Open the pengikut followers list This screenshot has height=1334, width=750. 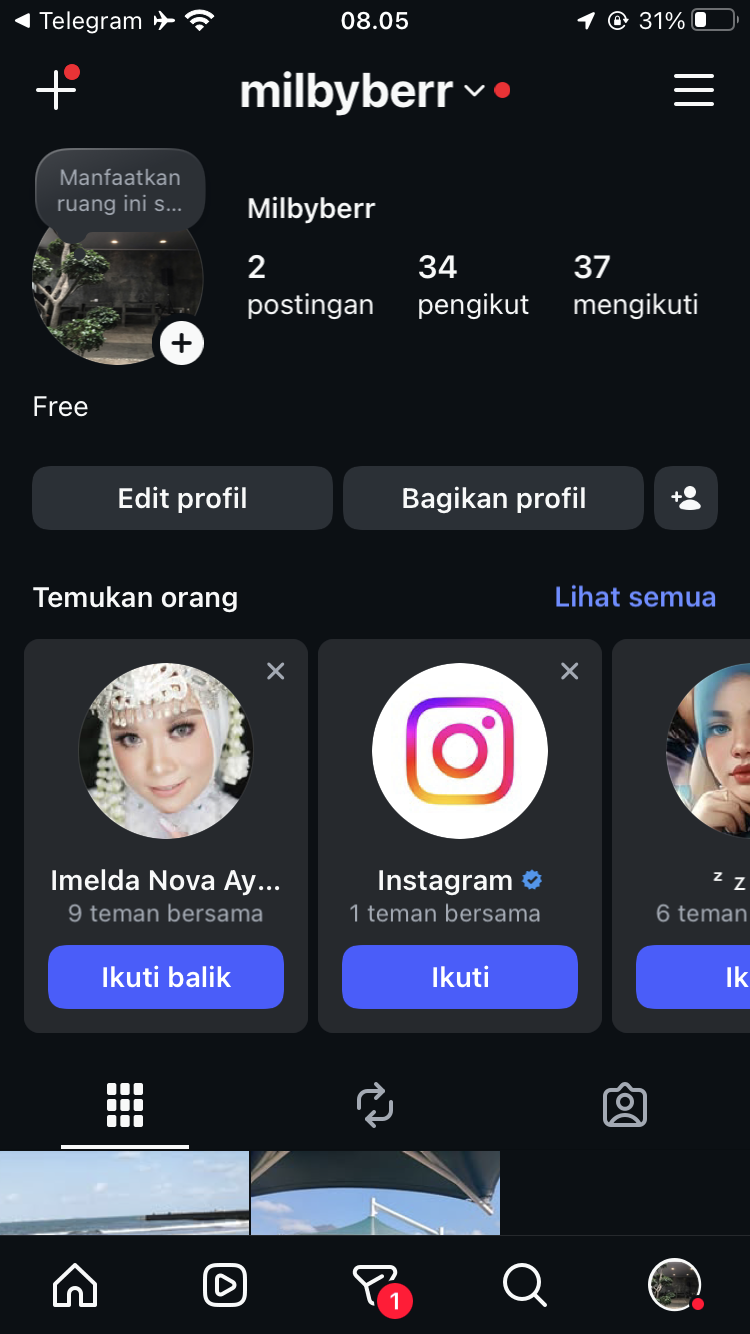472,285
